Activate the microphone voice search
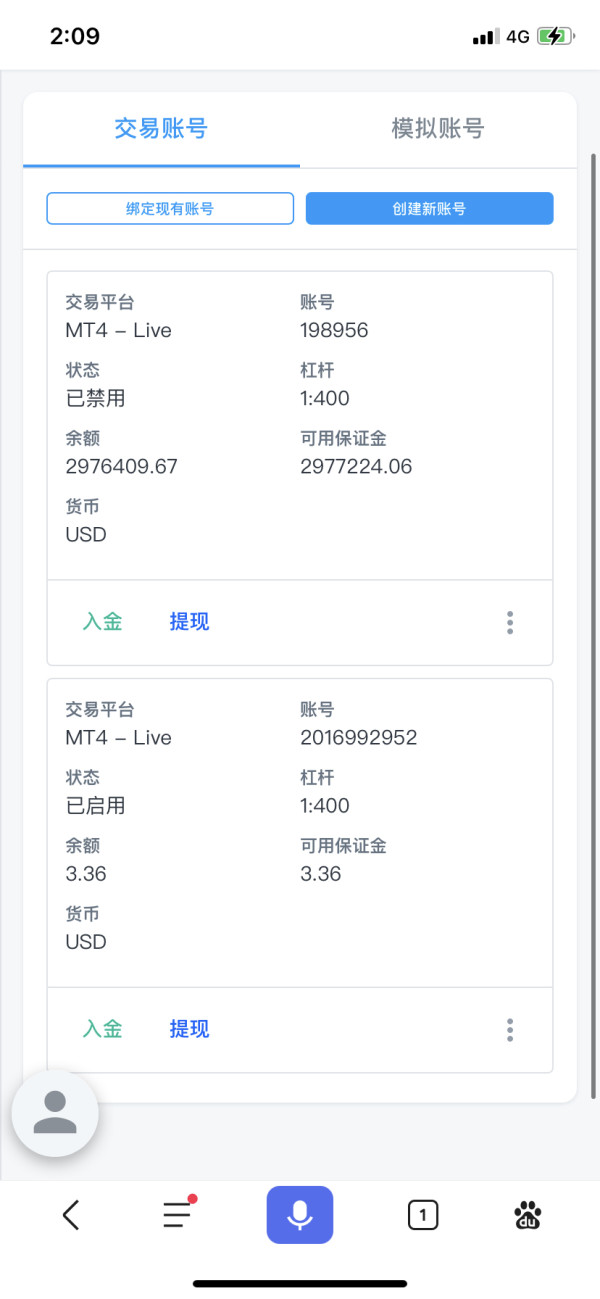Image resolution: width=600 pixels, height=1299 pixels. click(x=300, y=1215)
